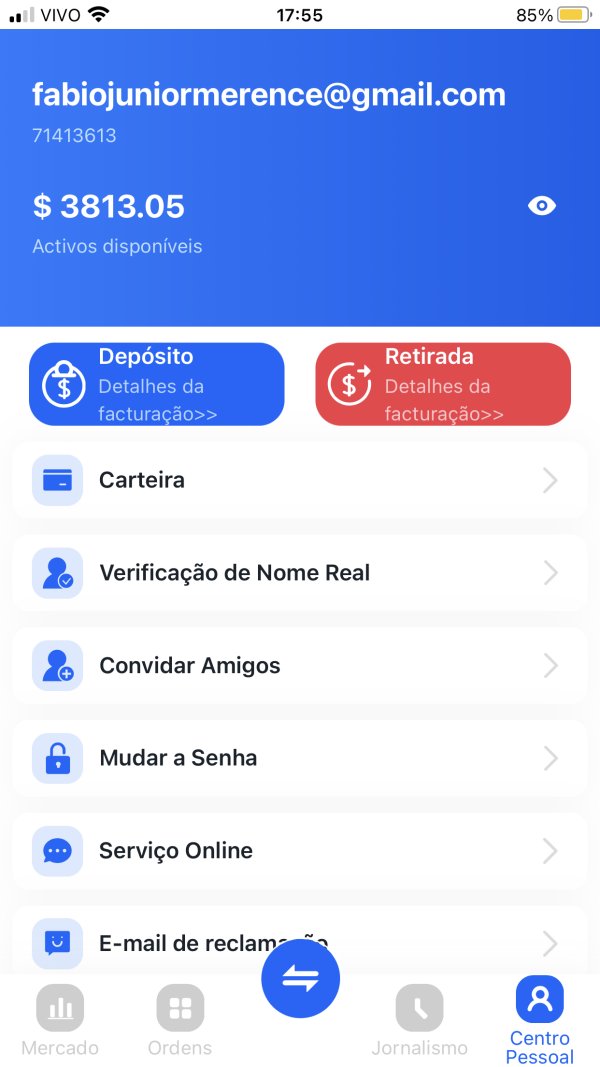Select the Centro Pessoal tab
600x1067 pixels.
coord(539,1020)
